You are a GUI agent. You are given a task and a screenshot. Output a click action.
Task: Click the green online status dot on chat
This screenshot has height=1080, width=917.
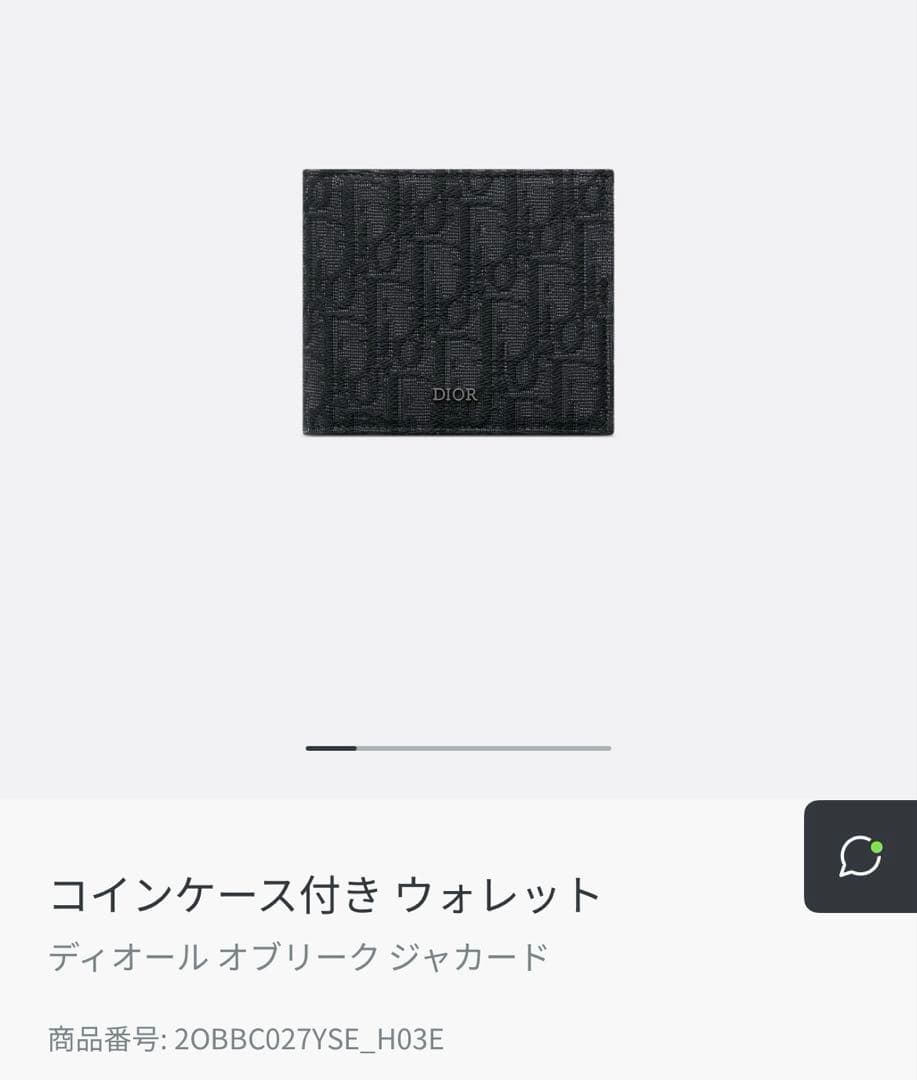click(x=876, y=846)
